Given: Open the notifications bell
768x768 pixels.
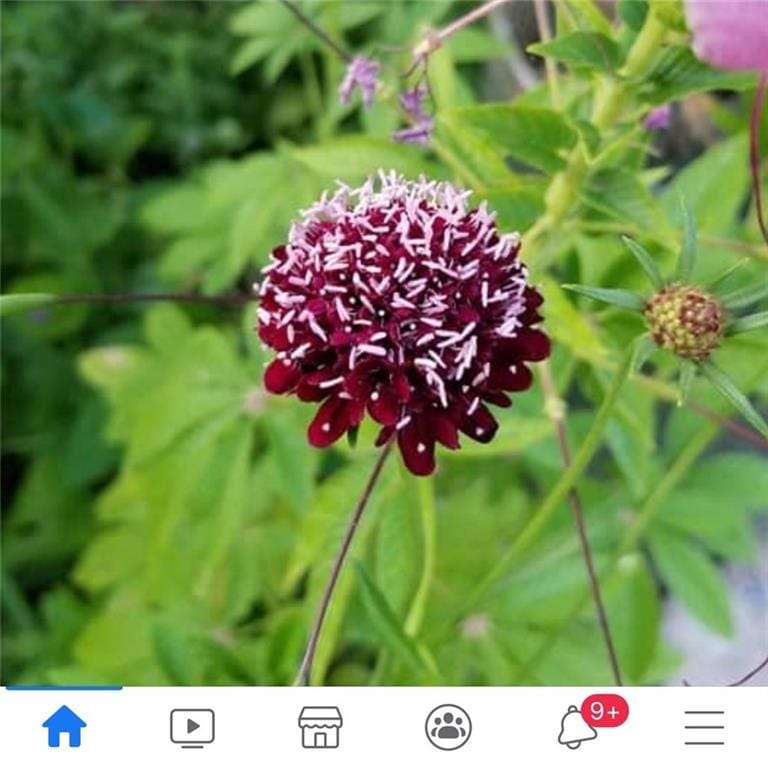Looking at the screenshot, I should click(577, 728).
